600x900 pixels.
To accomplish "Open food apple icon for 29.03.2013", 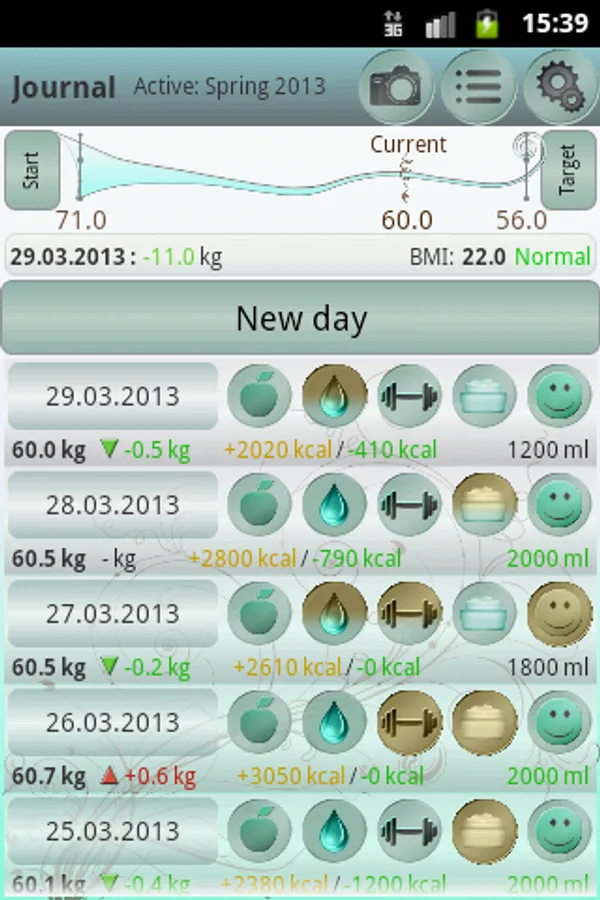I will [260, 395].
